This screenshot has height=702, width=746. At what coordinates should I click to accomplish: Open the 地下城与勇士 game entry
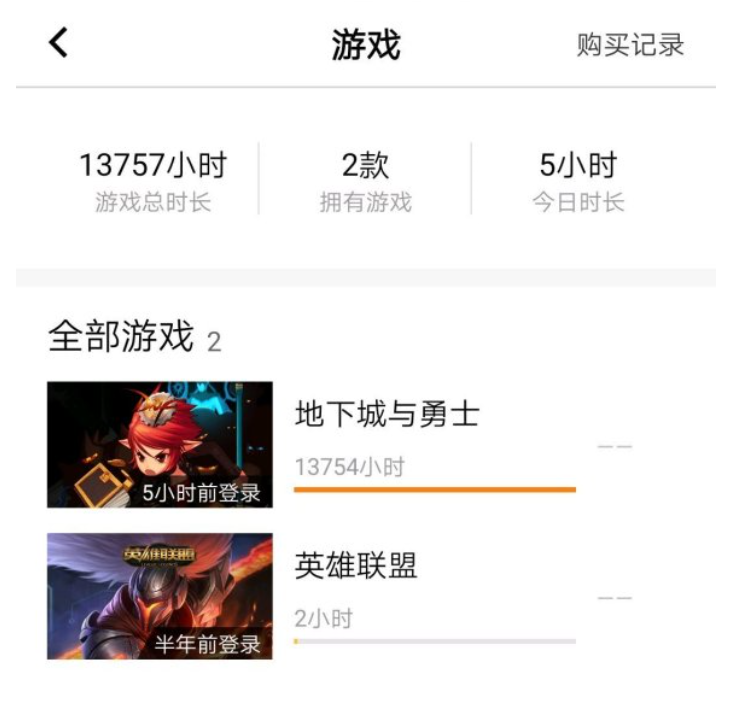pos(387,414)
